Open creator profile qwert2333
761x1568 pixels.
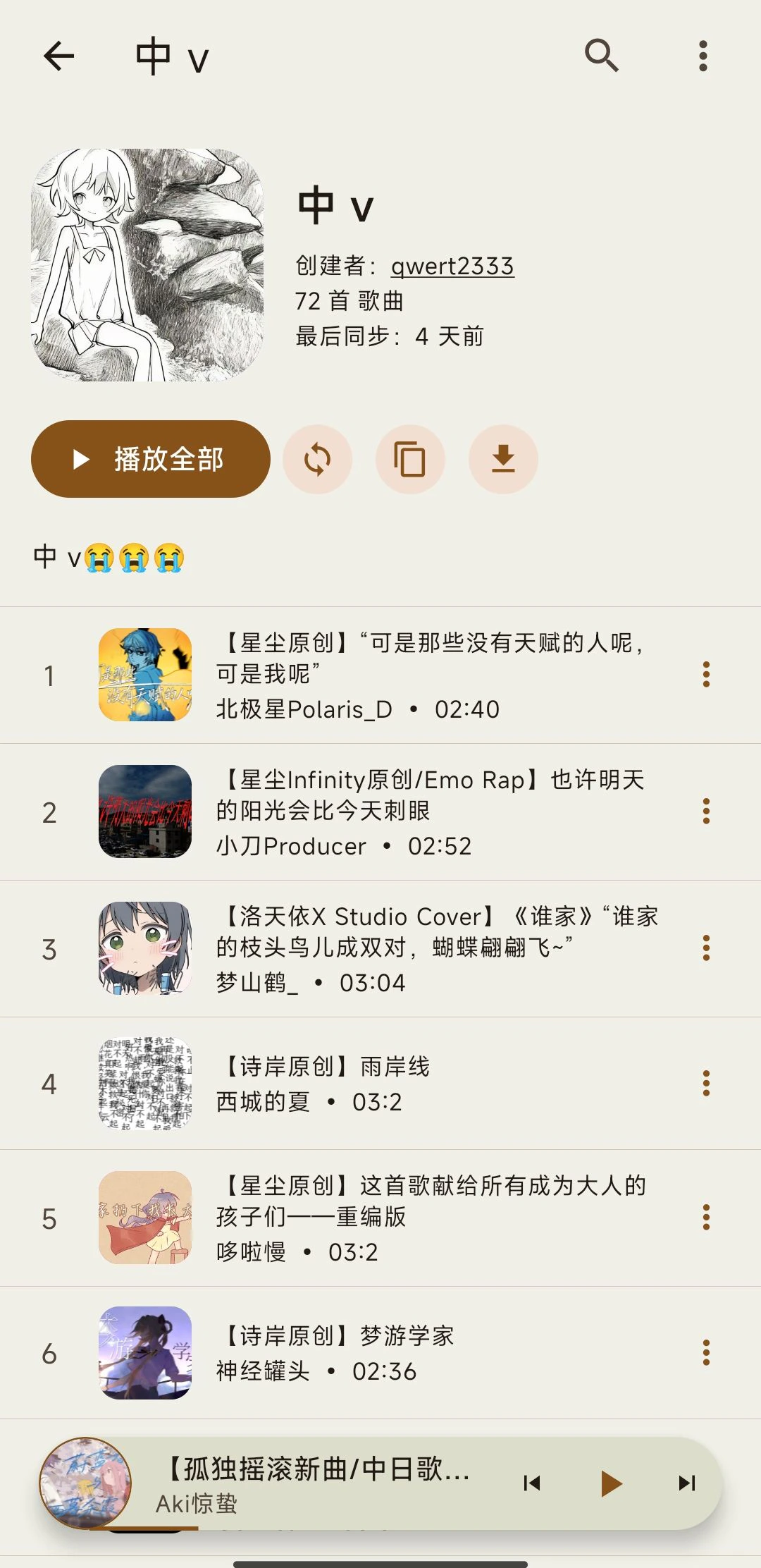(452, 267)
